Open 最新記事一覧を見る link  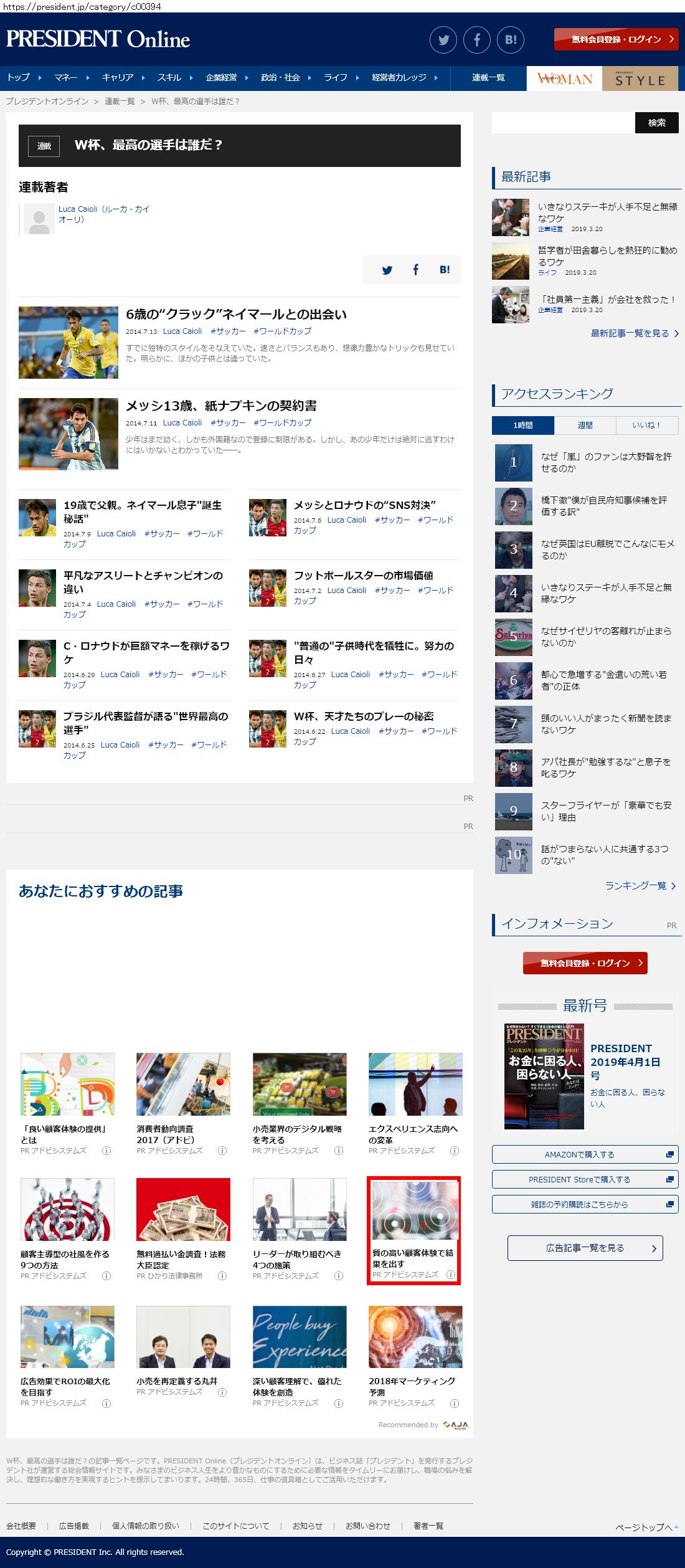click(x=635, y=333)
